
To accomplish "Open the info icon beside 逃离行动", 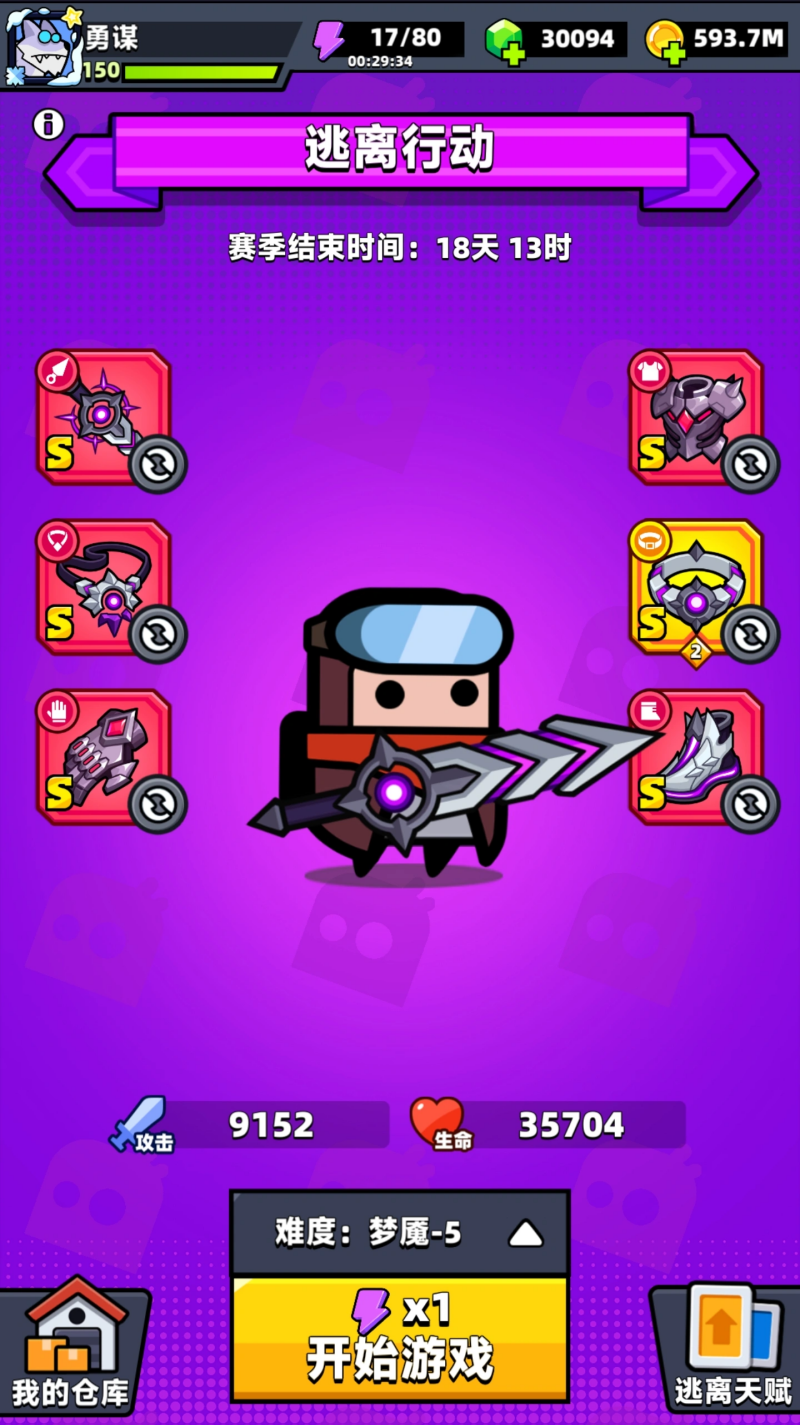I will pos(47,125).
